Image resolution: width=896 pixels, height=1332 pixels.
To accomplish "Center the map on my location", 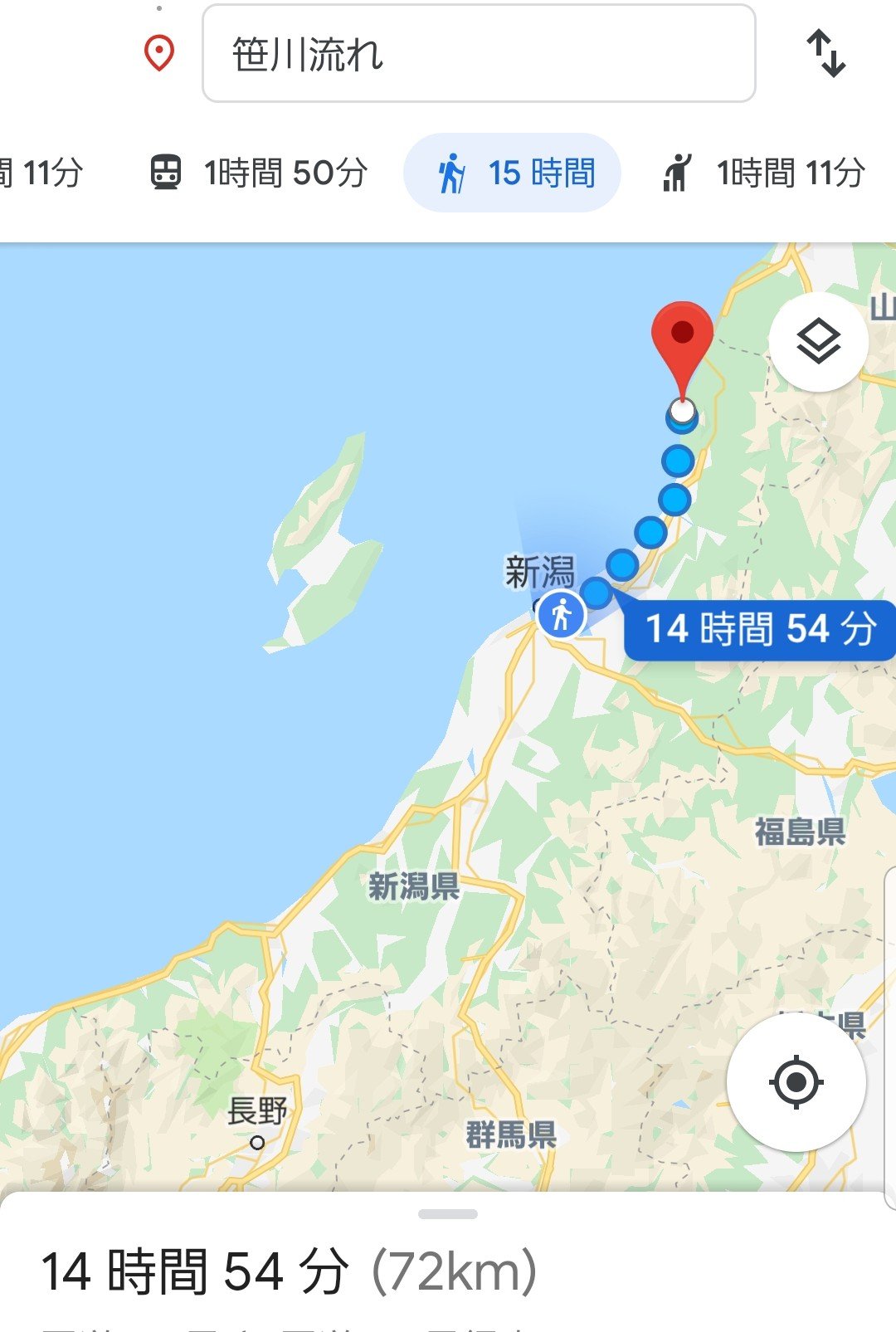I will coord(796,1081).
